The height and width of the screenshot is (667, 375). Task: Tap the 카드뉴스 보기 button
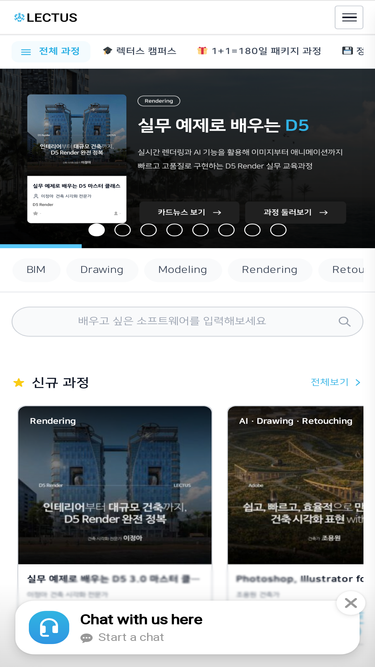[189, 212]
